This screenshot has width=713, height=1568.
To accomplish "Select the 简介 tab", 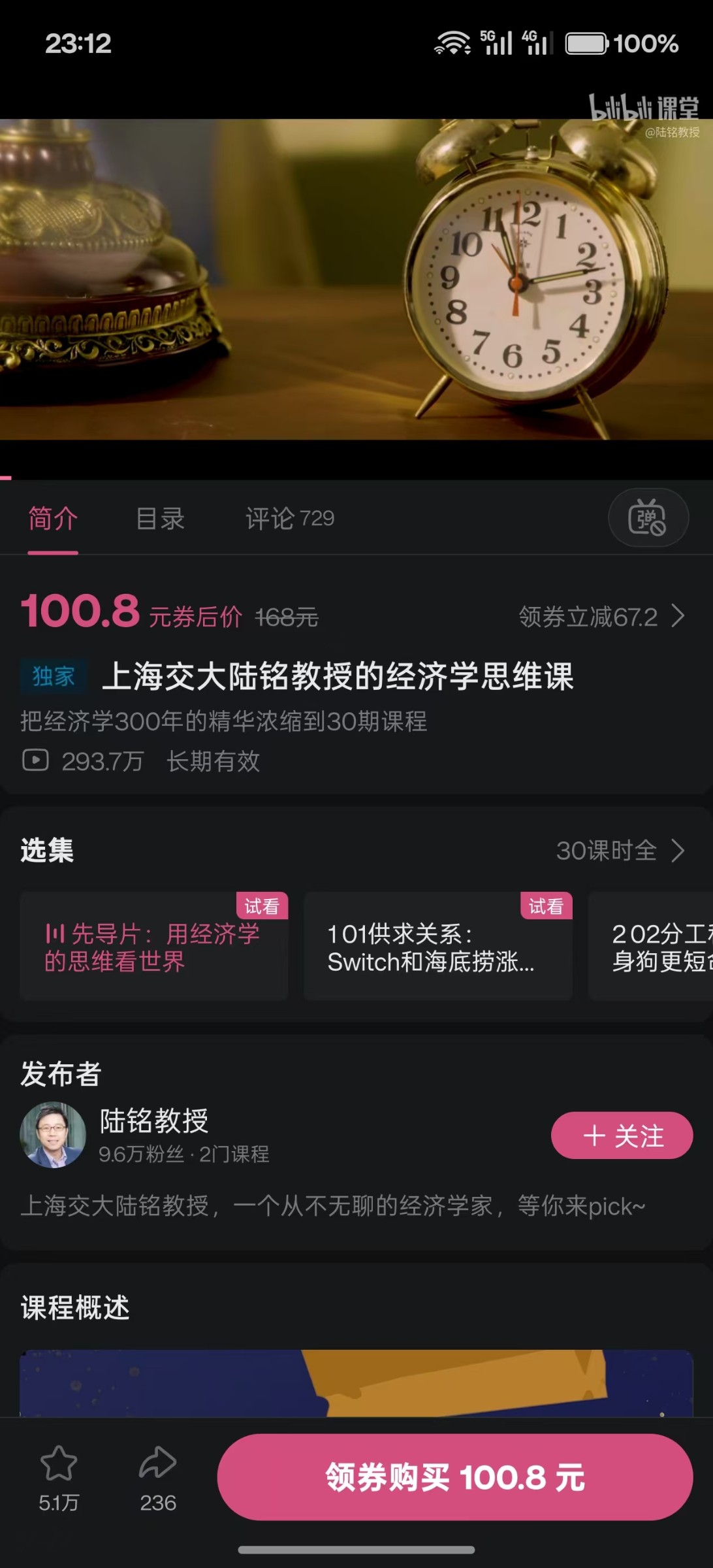I will click(53, 519).
